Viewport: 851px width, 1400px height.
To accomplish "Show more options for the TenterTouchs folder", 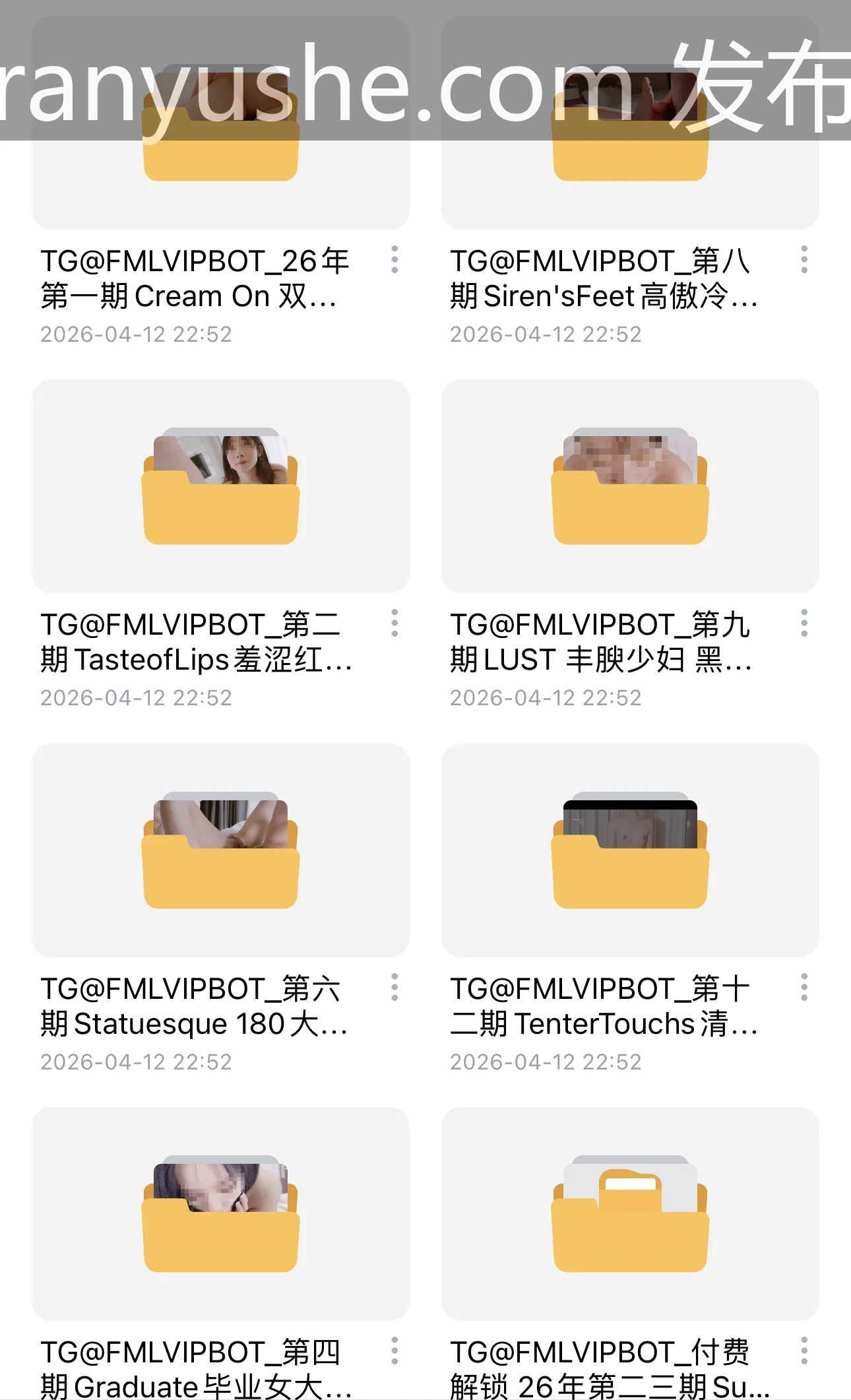I will [x=804, y=987].
